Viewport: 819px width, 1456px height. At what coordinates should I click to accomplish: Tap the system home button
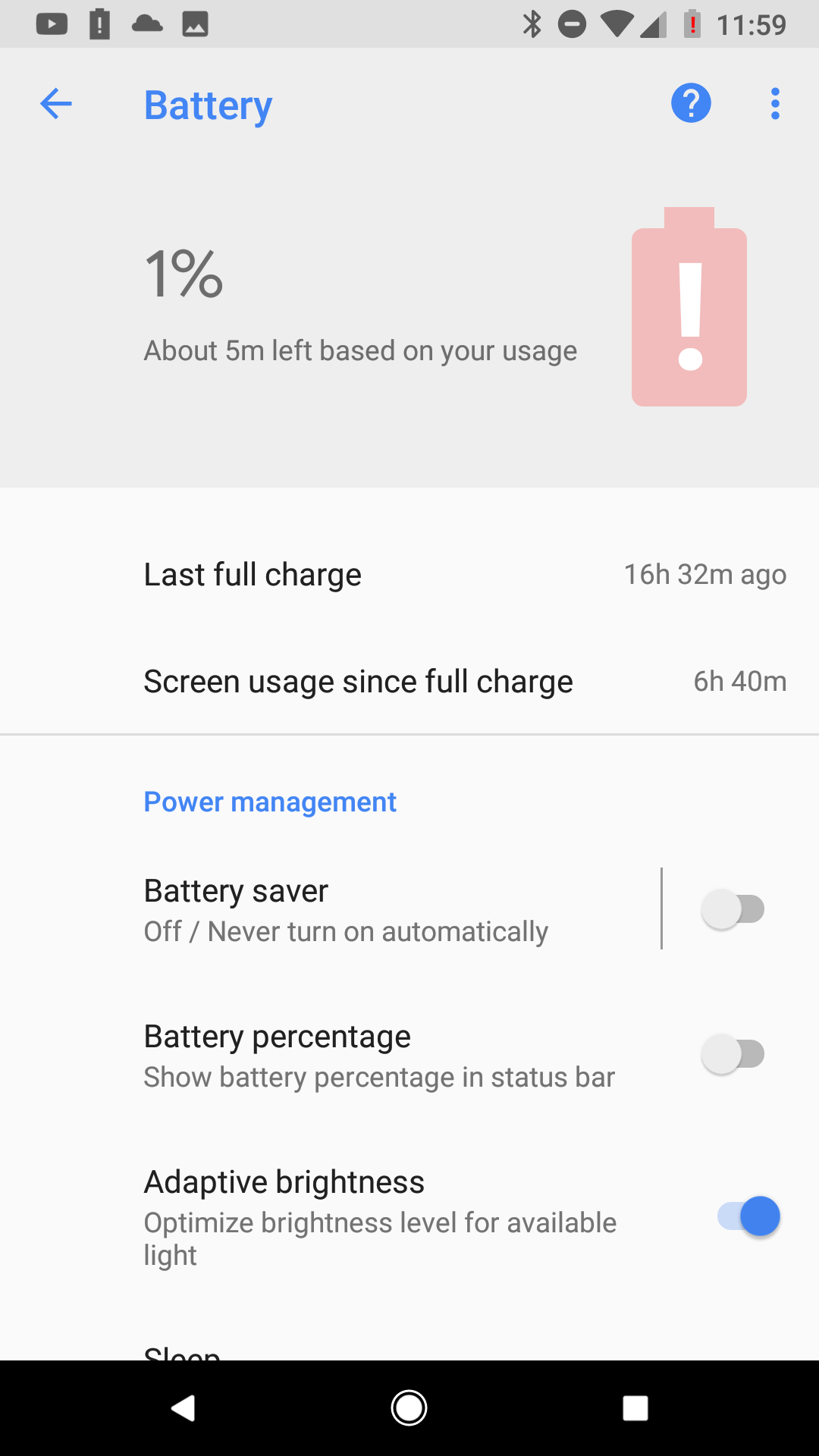[409, 1408]
